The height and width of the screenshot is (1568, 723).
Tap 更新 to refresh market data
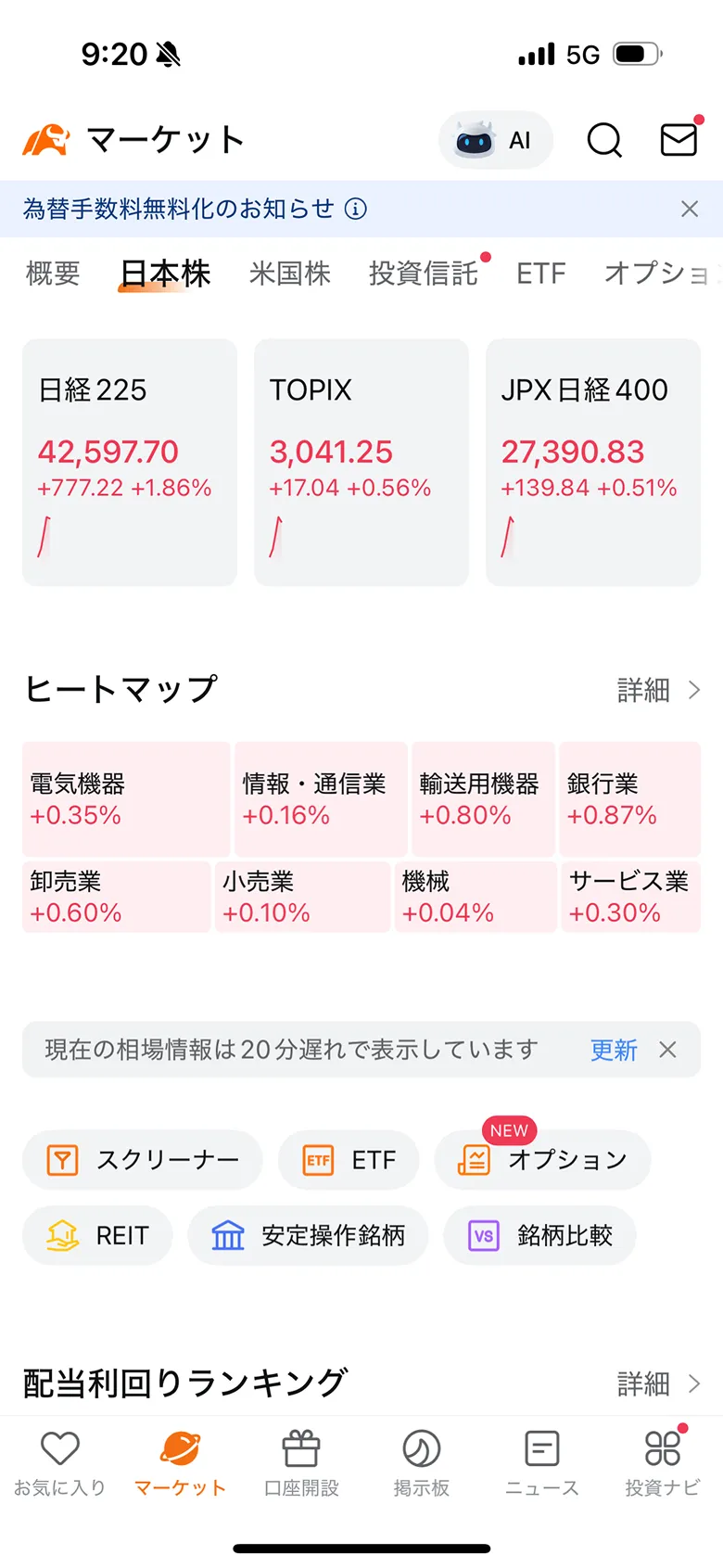click(613, 1049)
